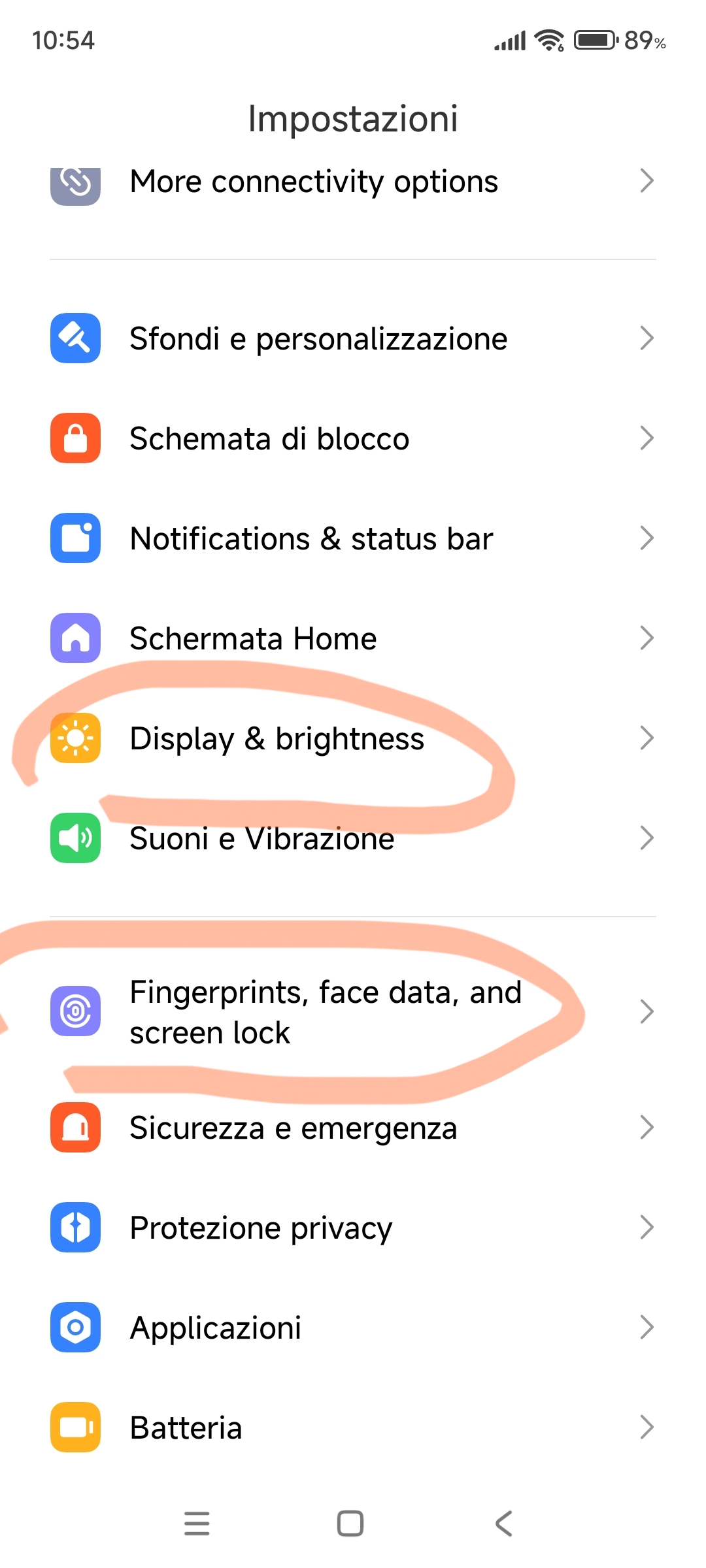Open Protezione privacy

[x=353, y=1228]
